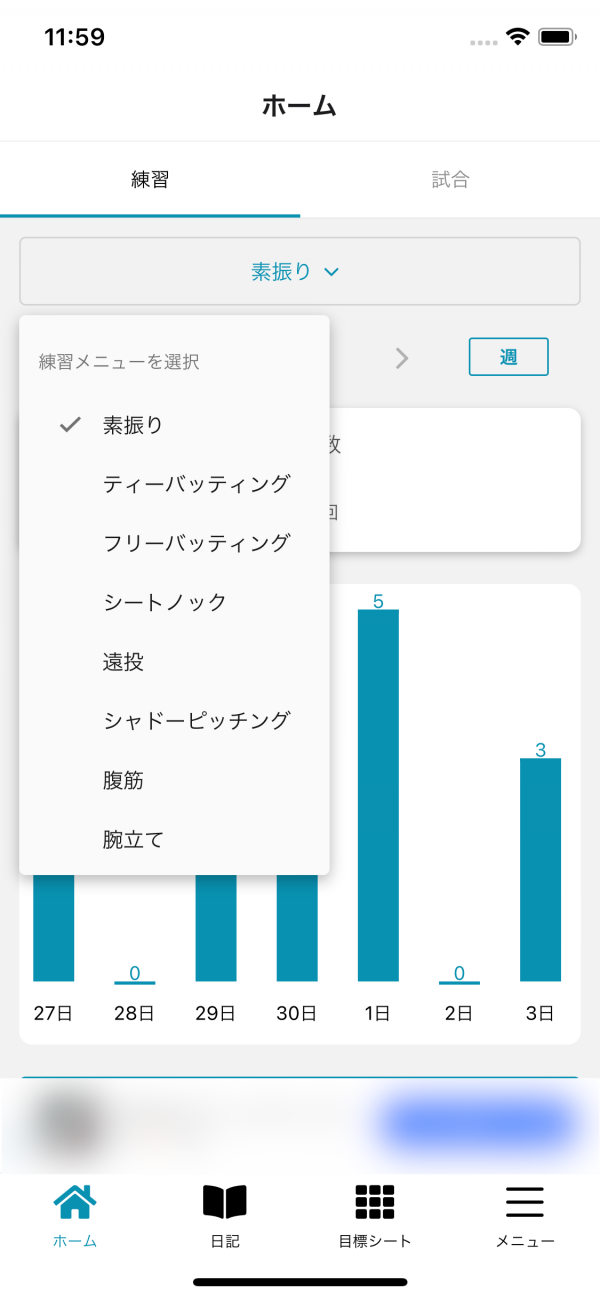Go to the 目標シート tab
600x1299 pixels.
coord(375,1214)
